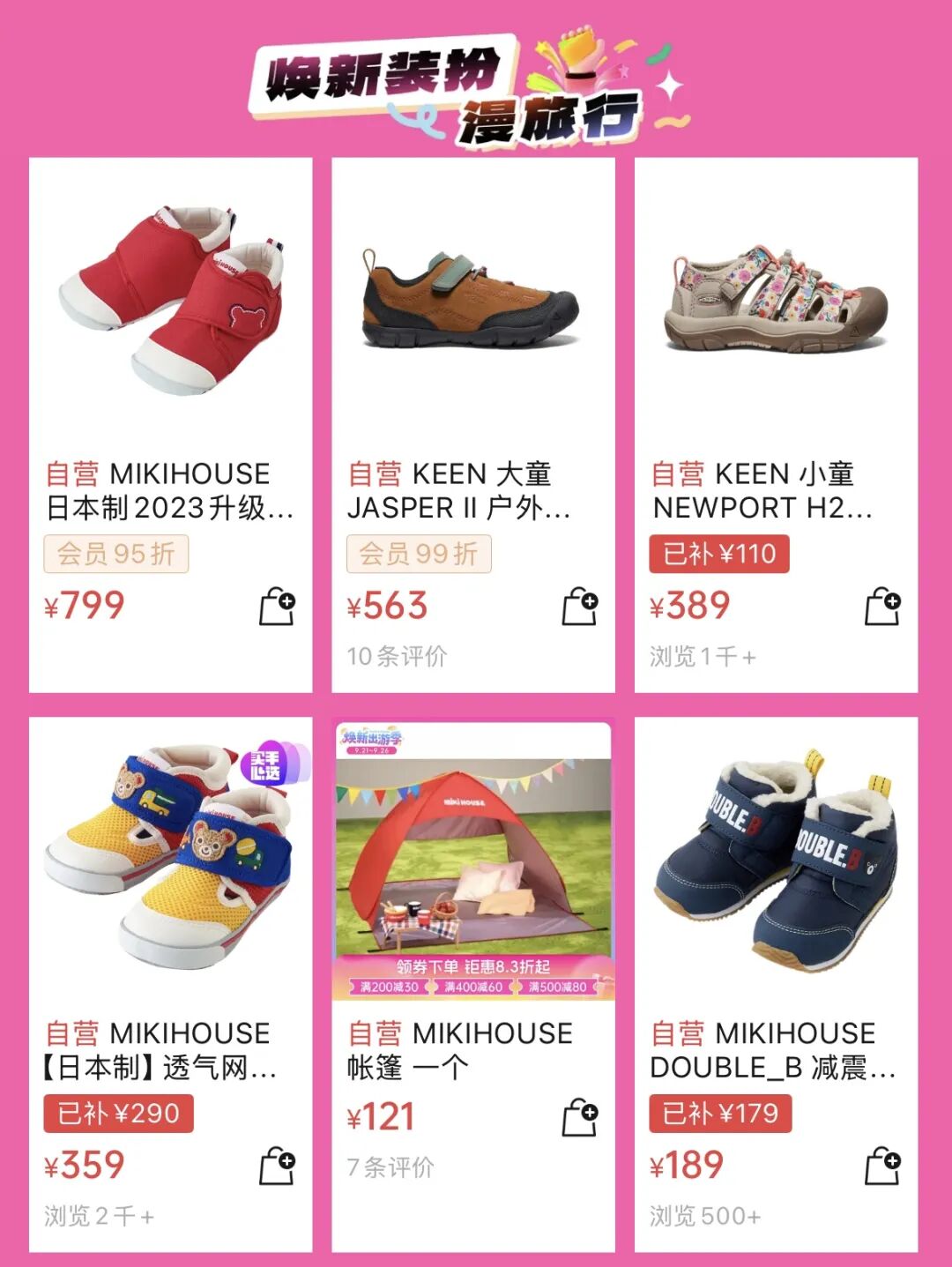Add the KEEN NEWPORT H2 to cart
The height and width of the screenshot is (1267, 952).
coord(882,607)
